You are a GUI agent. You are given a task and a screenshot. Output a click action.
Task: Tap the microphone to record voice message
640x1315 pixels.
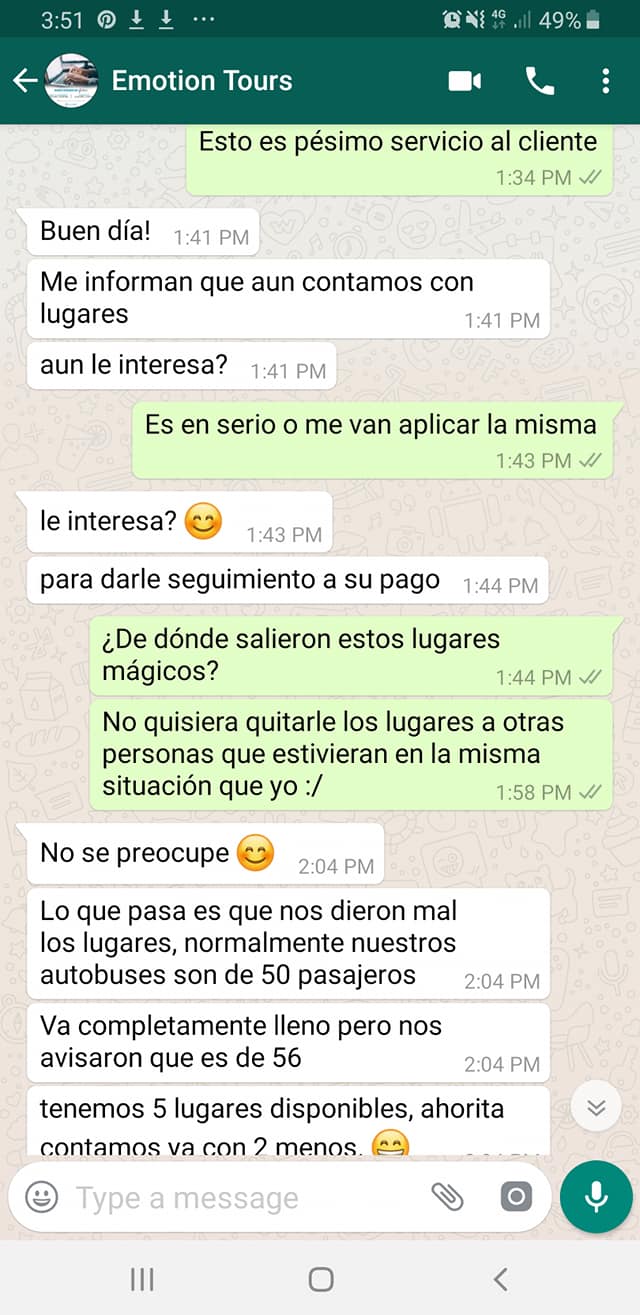click(x=596, y=1196)
